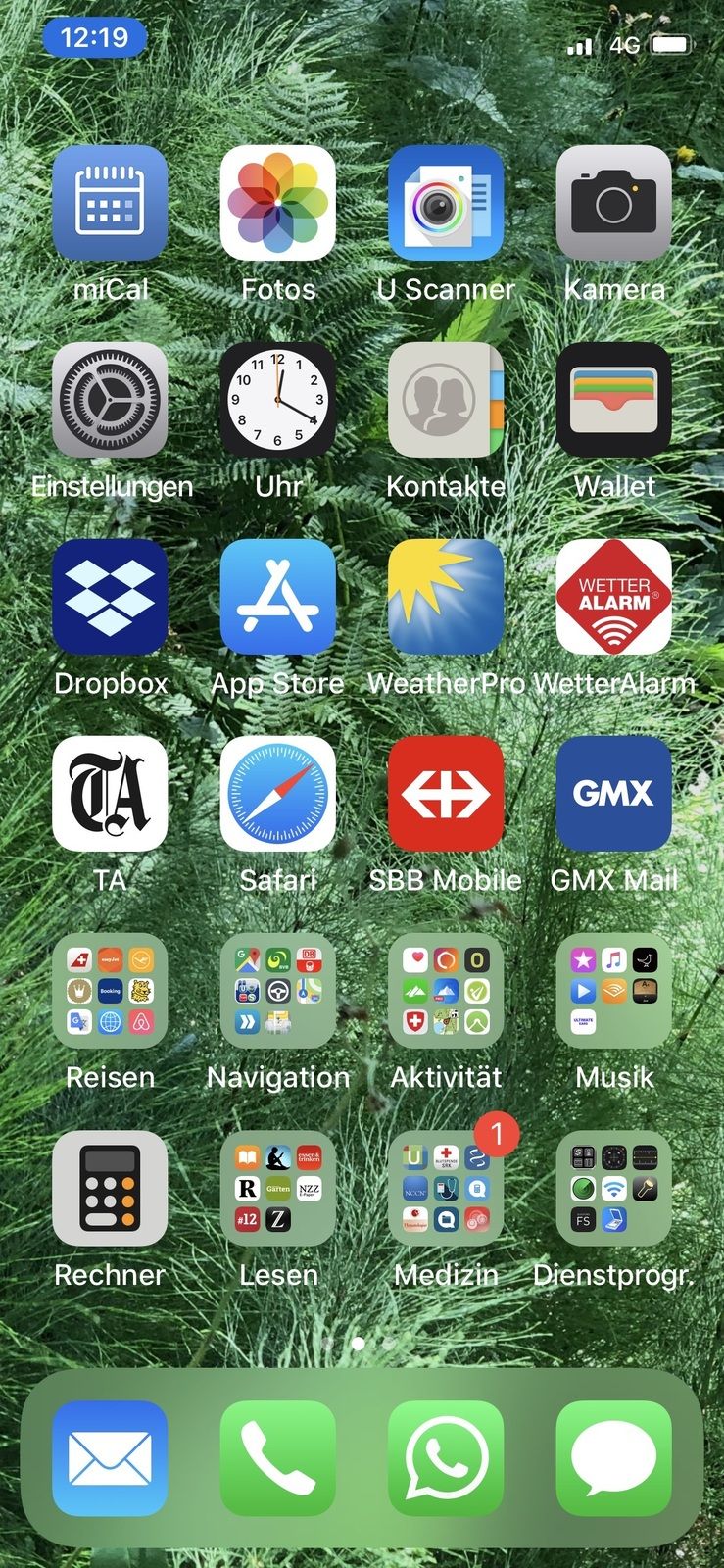
Task: Open the App Store
Action: (x=278, y=597)
